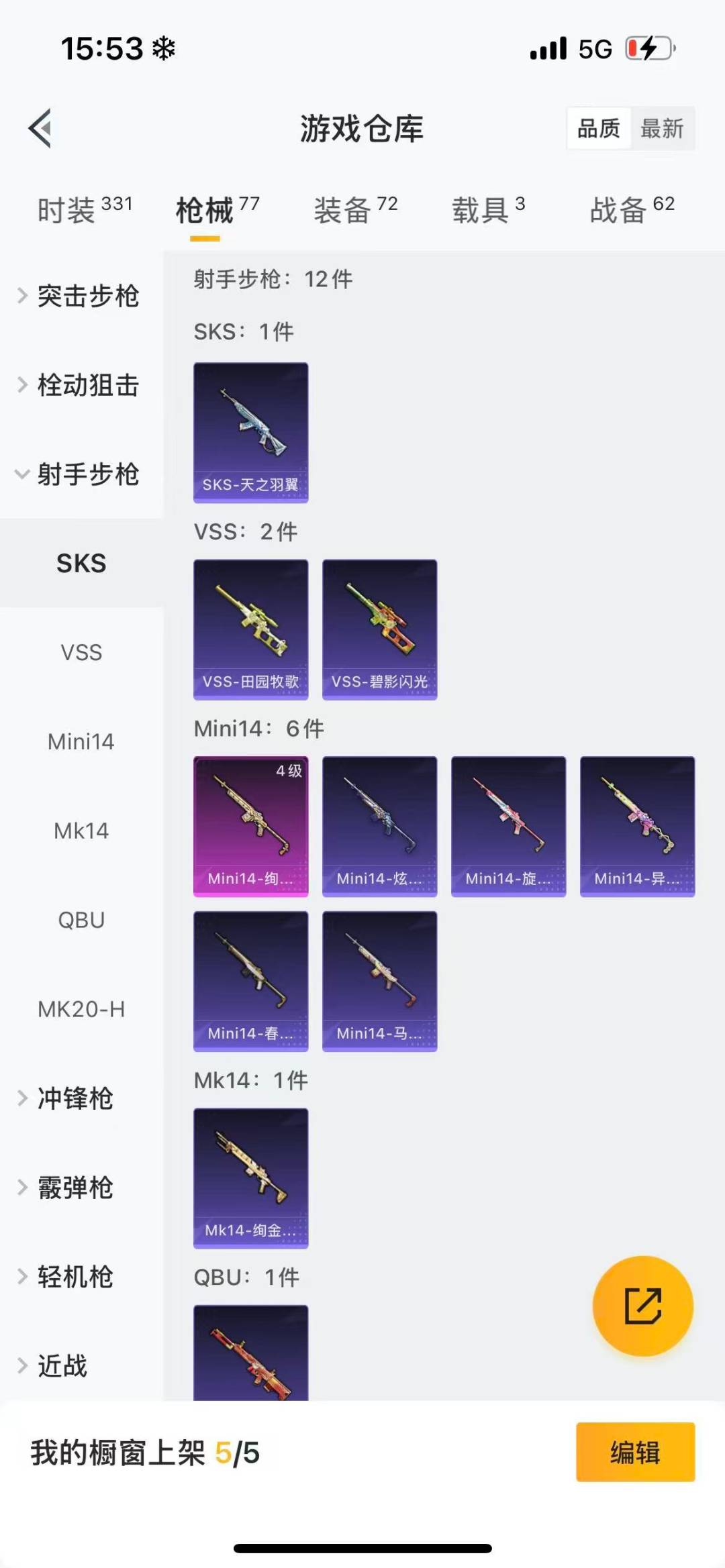This screenshot has height=1568, width=725.
Task: Select Mini14 in the sidebar
Action: (81, 741)
